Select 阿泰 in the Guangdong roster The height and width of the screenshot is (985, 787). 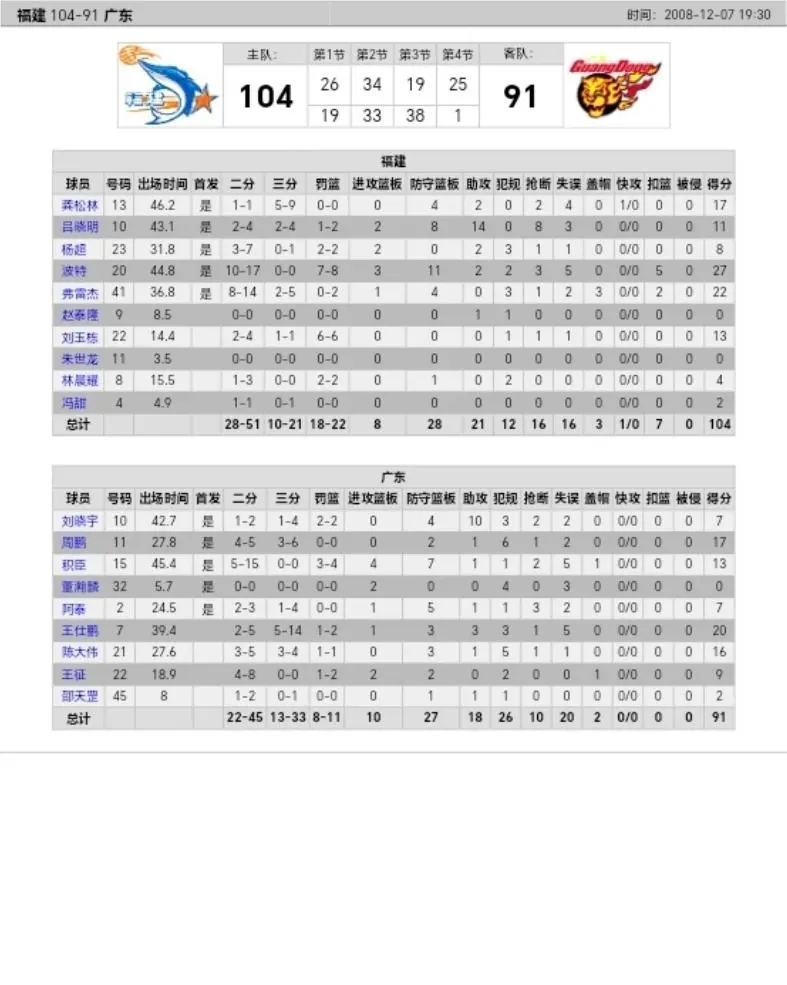[73, 608]
